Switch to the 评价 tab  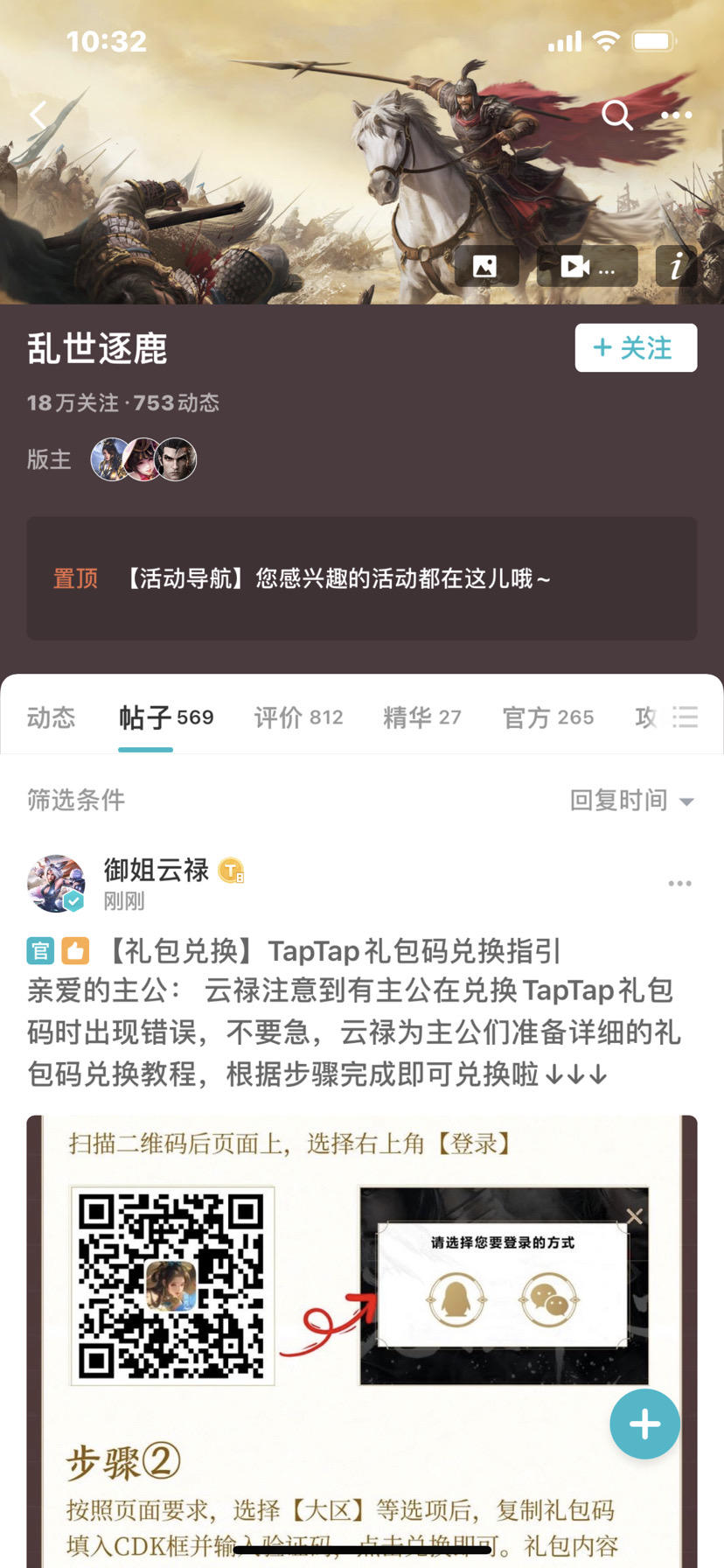coord(298,717)
